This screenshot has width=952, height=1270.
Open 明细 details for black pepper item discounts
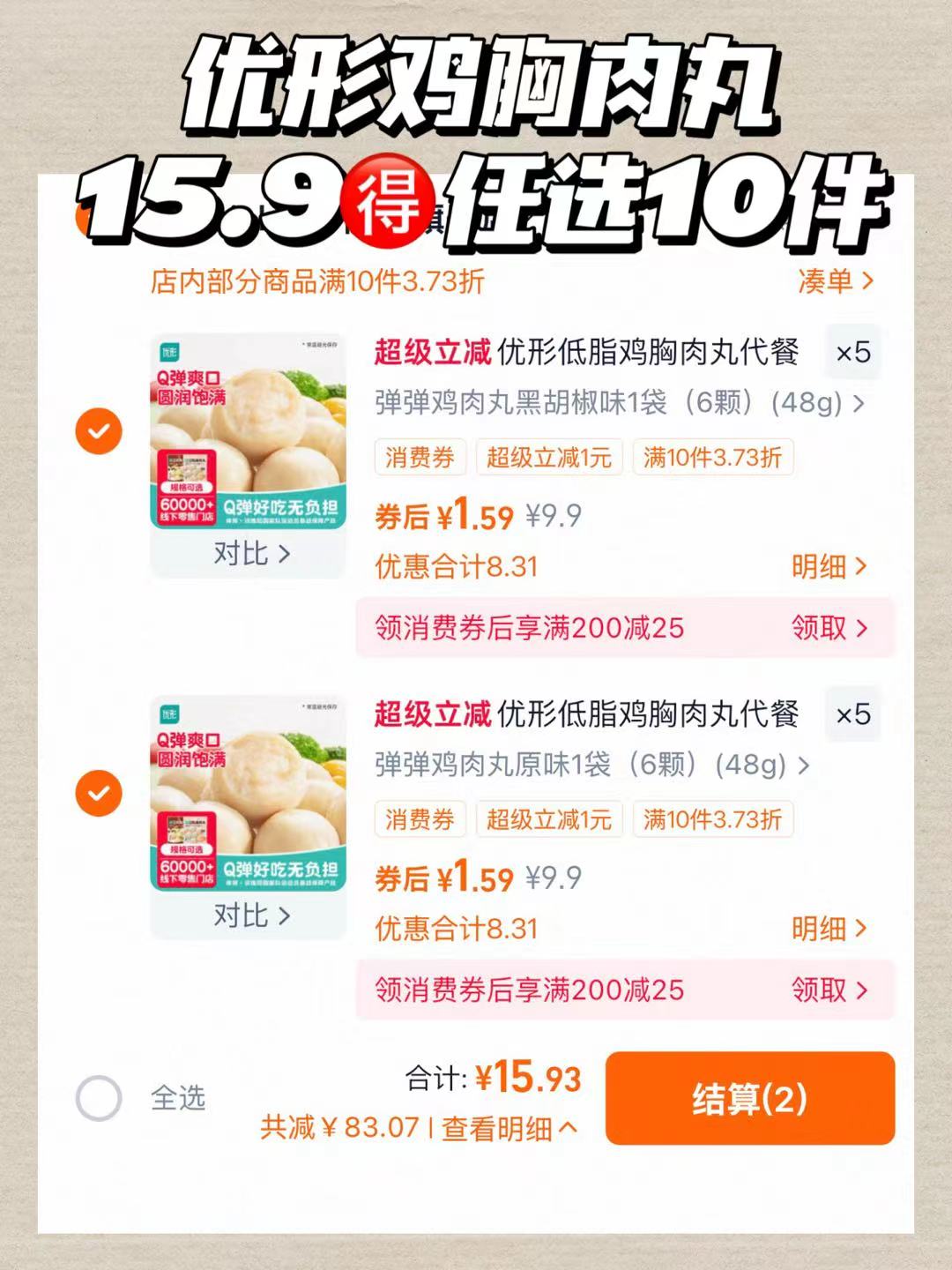click(x=830, y=567)
